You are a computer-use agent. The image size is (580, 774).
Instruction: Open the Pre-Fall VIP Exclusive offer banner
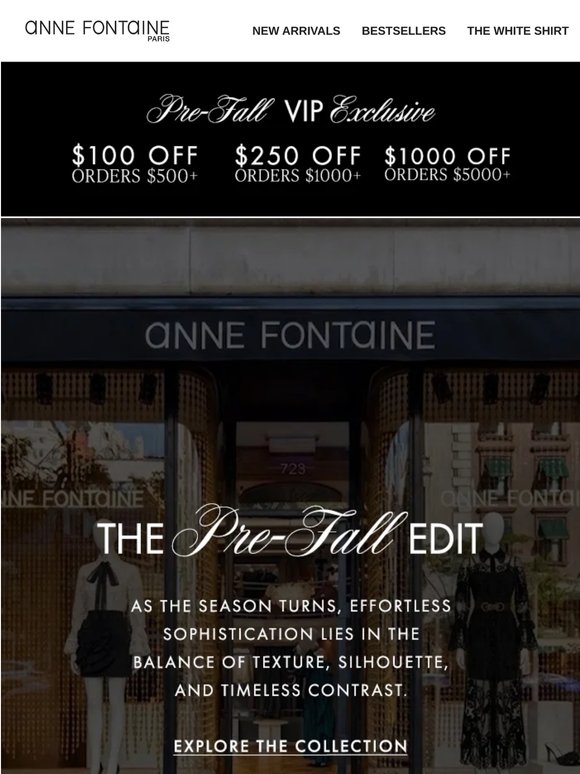tap(290, 139)
